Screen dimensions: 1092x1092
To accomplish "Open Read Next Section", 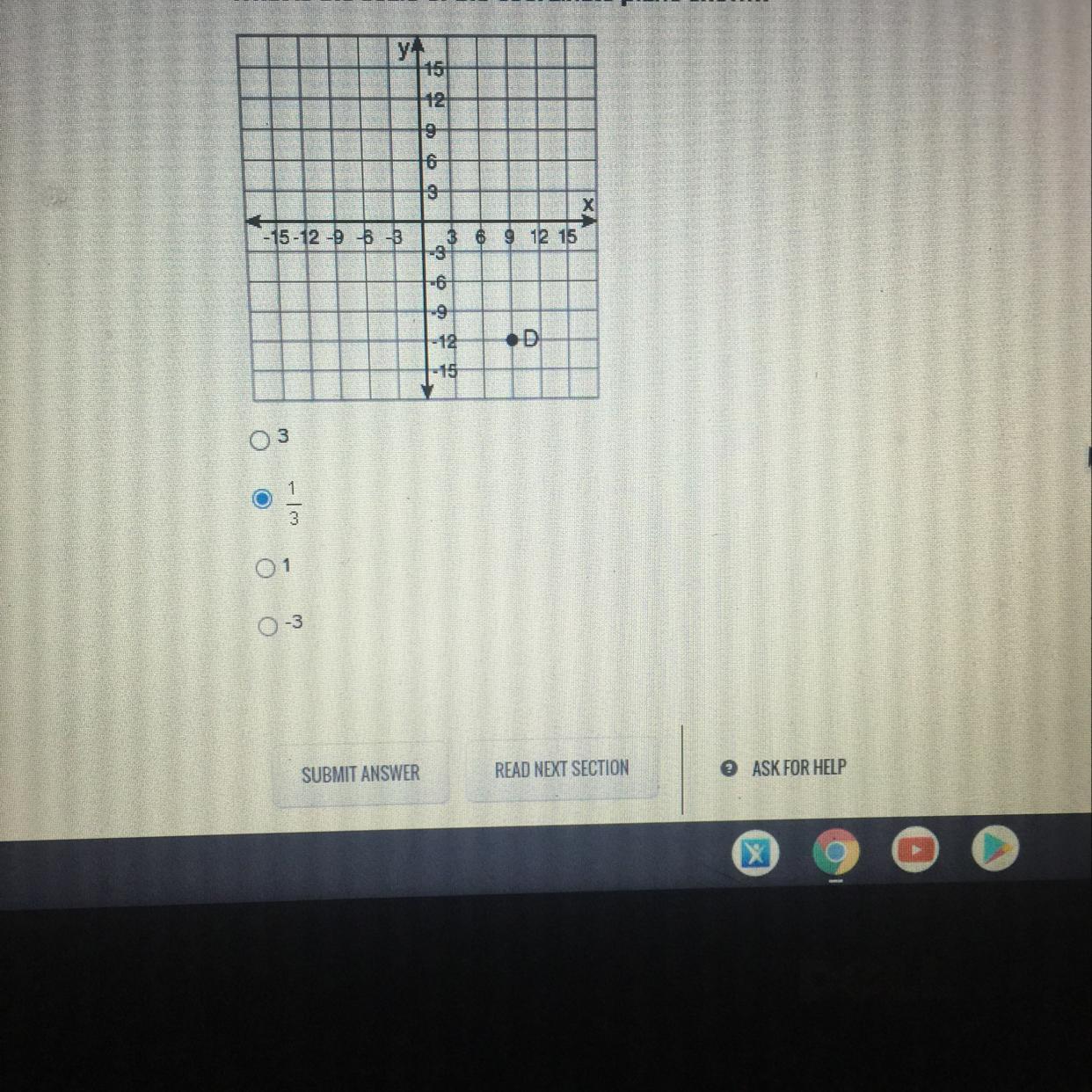I will (x=562, y=769).
